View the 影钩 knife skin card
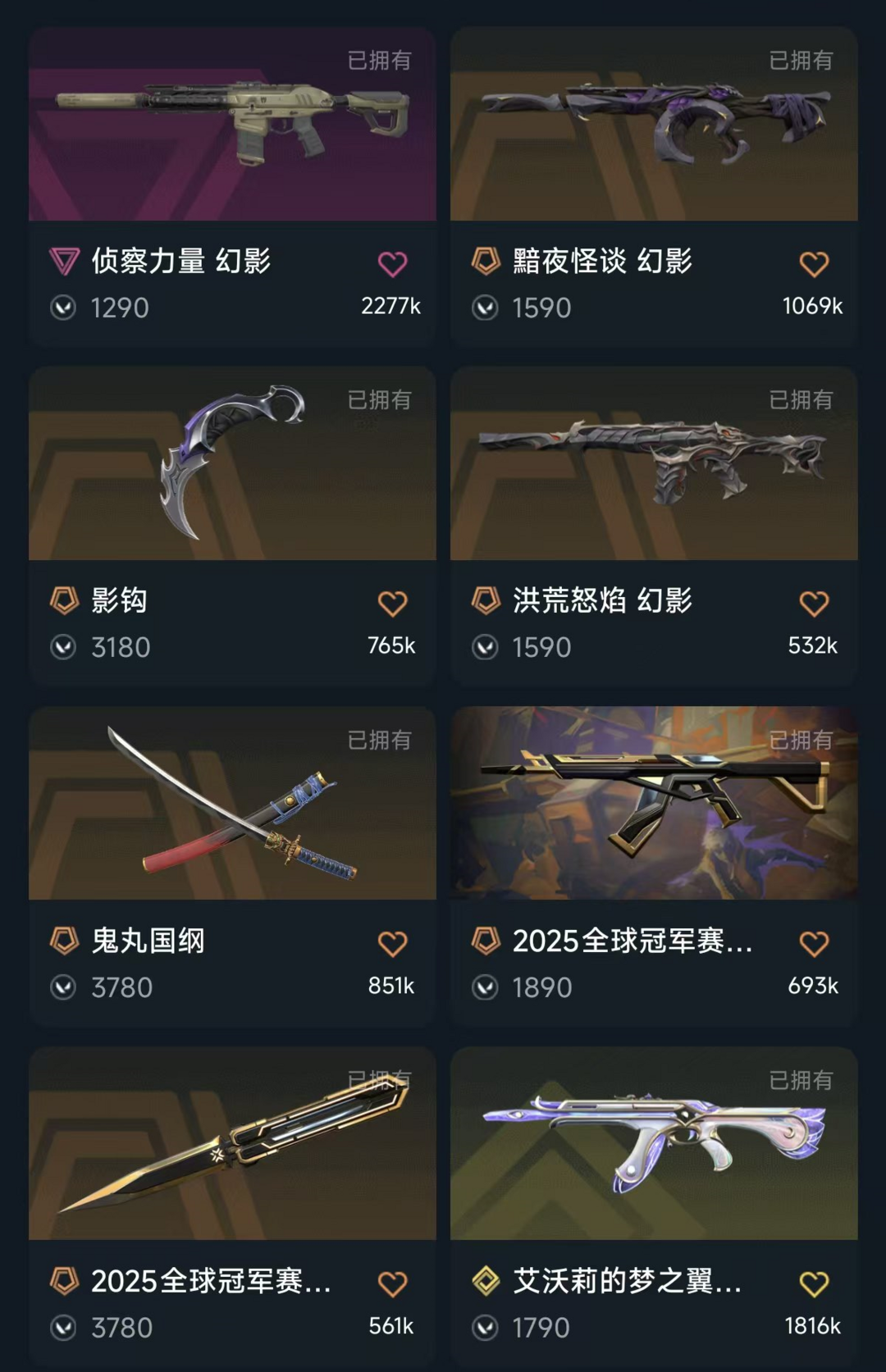The height and width of the screenshot is (1372, 886). [232, 464]
